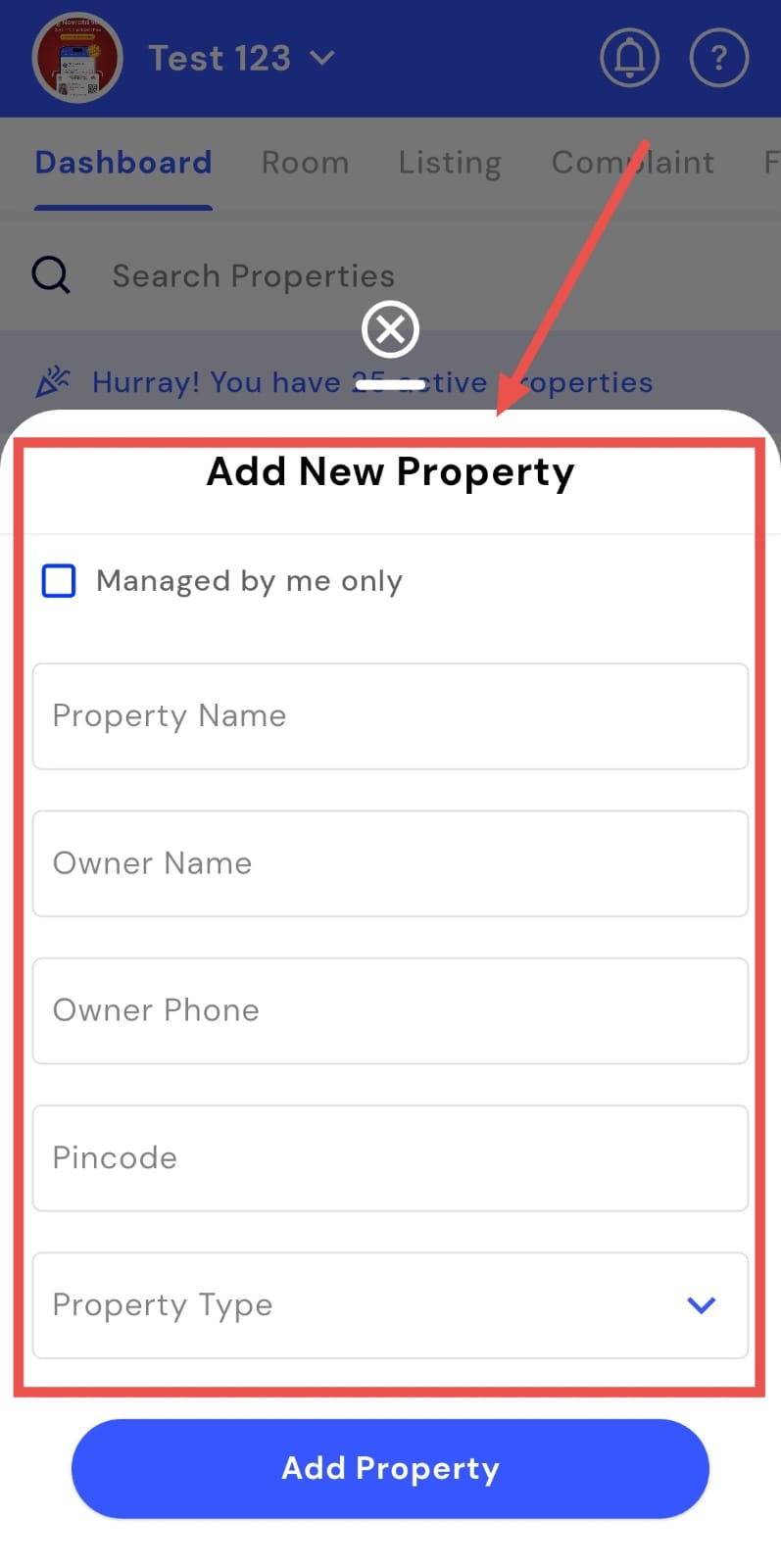Select the Owner Phone field

click(390, 1010)
